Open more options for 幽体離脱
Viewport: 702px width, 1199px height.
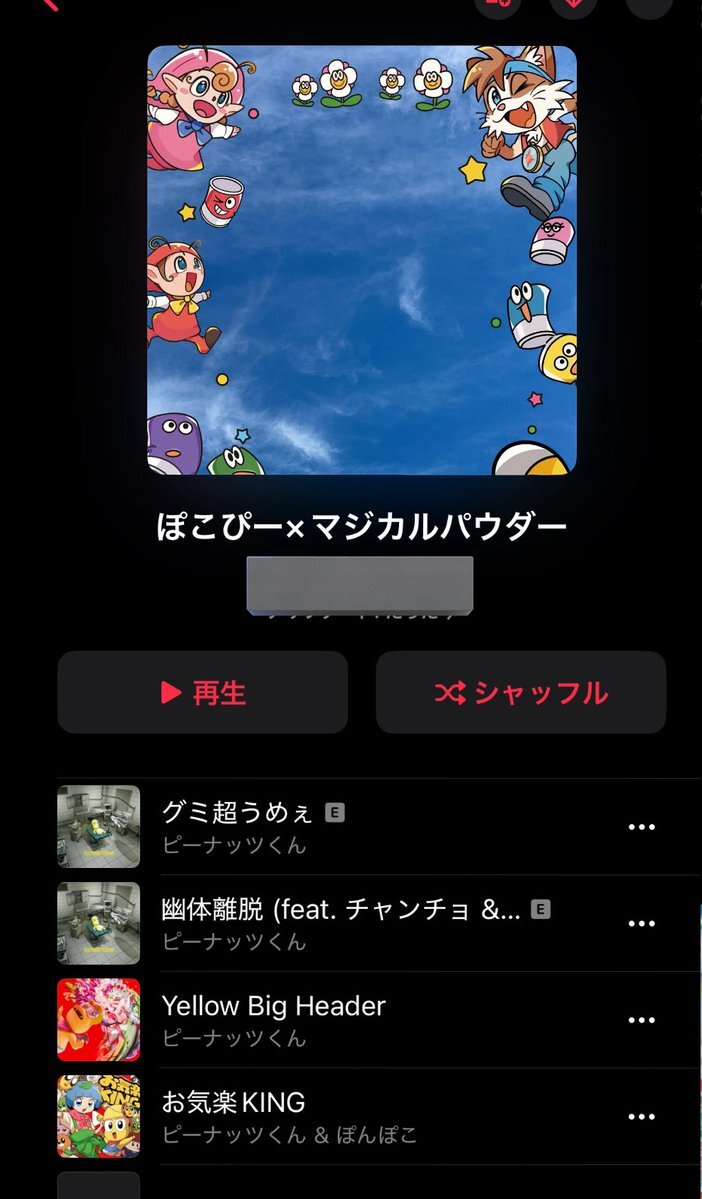coord(641,924)
